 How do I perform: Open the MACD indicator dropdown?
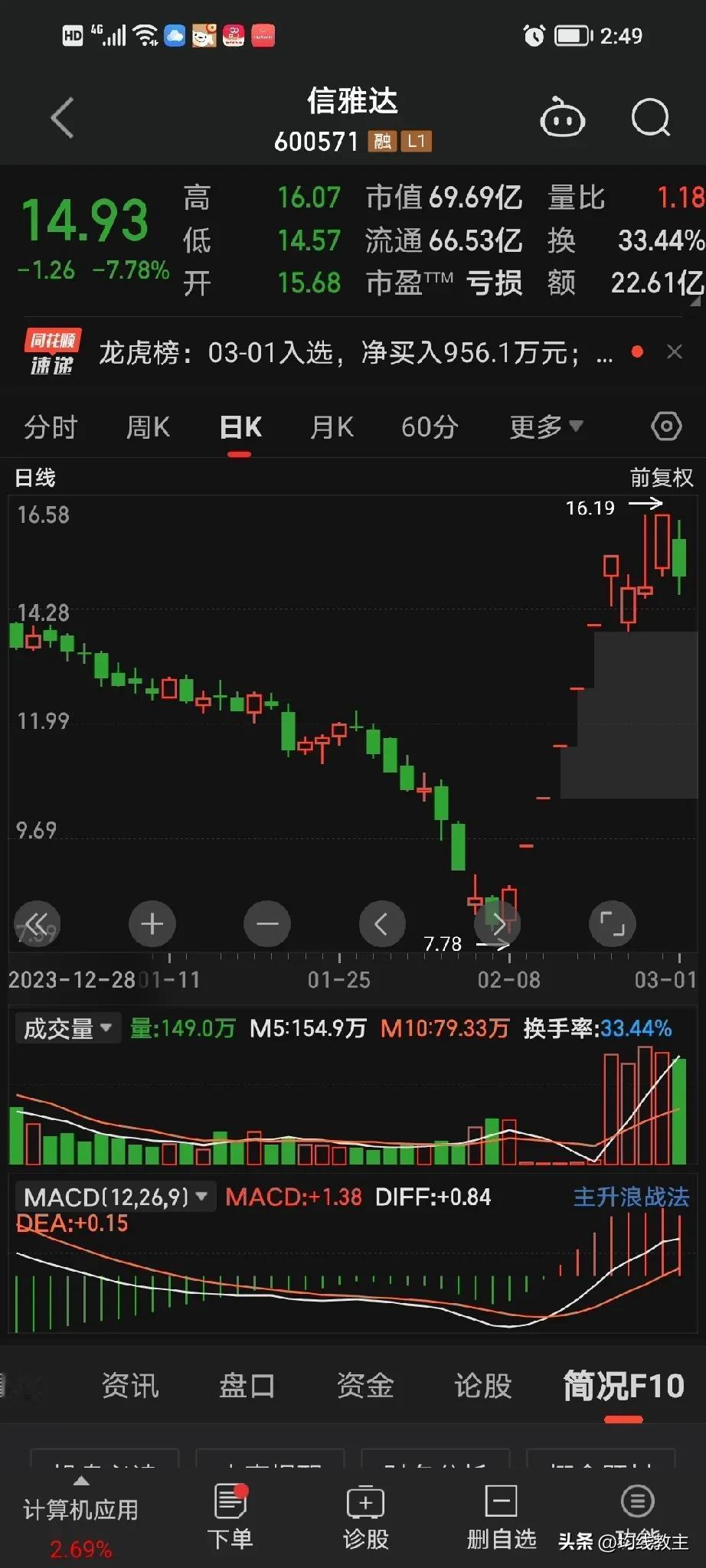coord(115,1197)
